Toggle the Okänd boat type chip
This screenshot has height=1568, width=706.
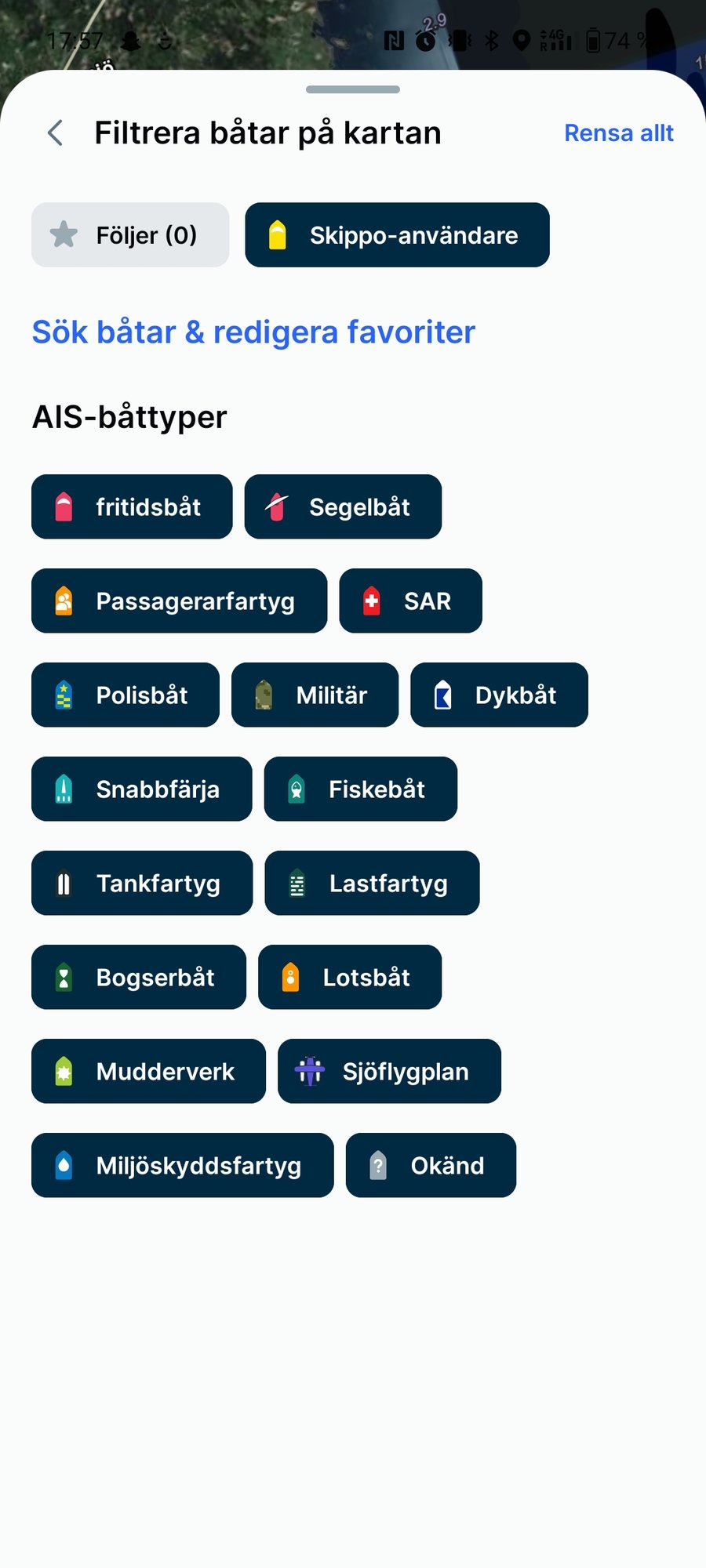pyautogui.click(x=431, y=1165)
